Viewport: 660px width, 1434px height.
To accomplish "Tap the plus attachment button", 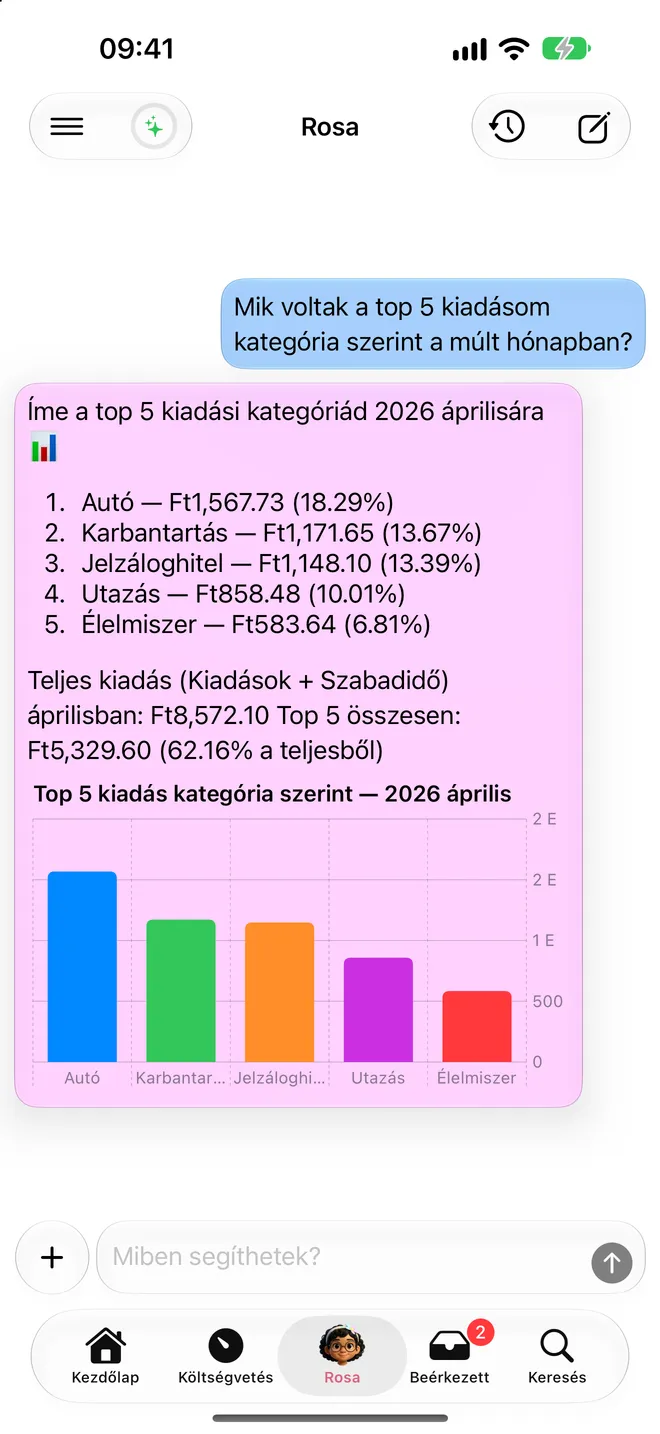I will pyautogui.click(x=52, y=1257).
